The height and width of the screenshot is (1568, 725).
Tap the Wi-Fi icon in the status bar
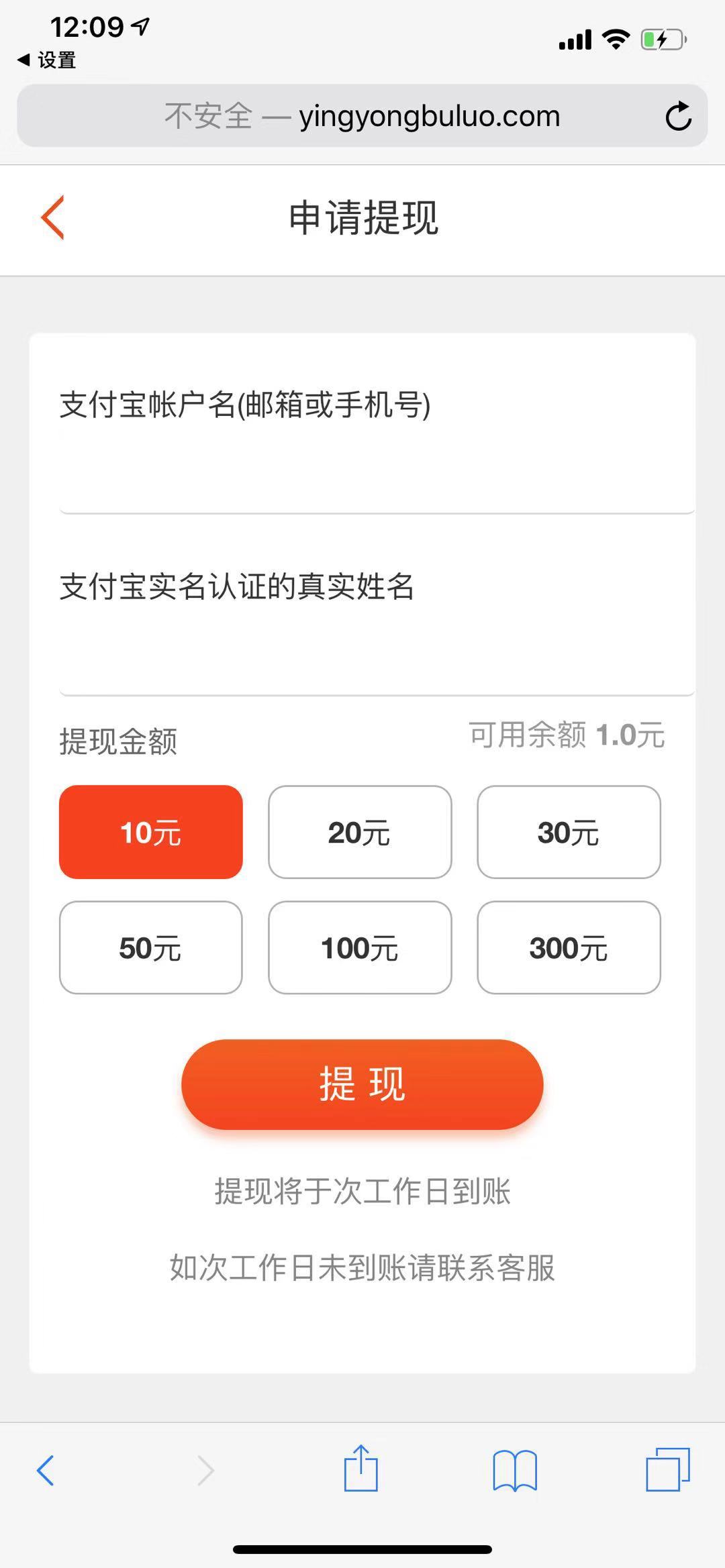pos(615,38)
